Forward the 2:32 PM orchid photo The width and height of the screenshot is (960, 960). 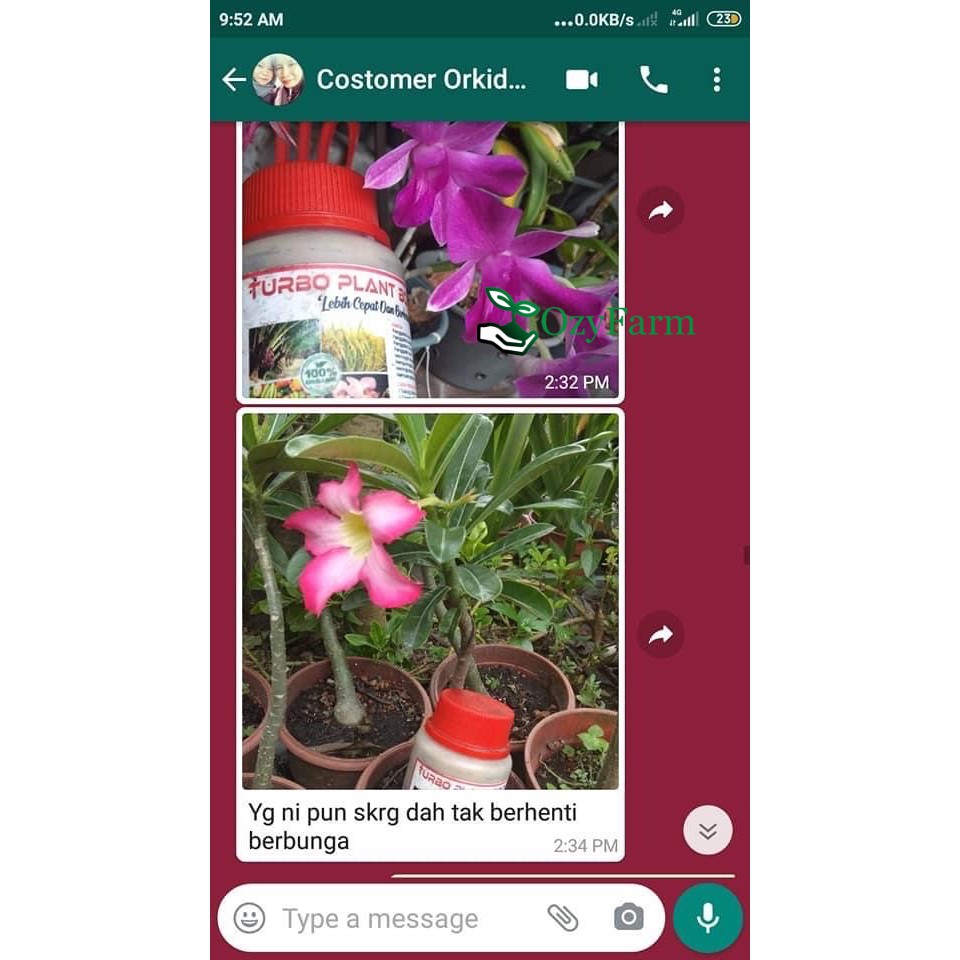click(x=661, y=211)
